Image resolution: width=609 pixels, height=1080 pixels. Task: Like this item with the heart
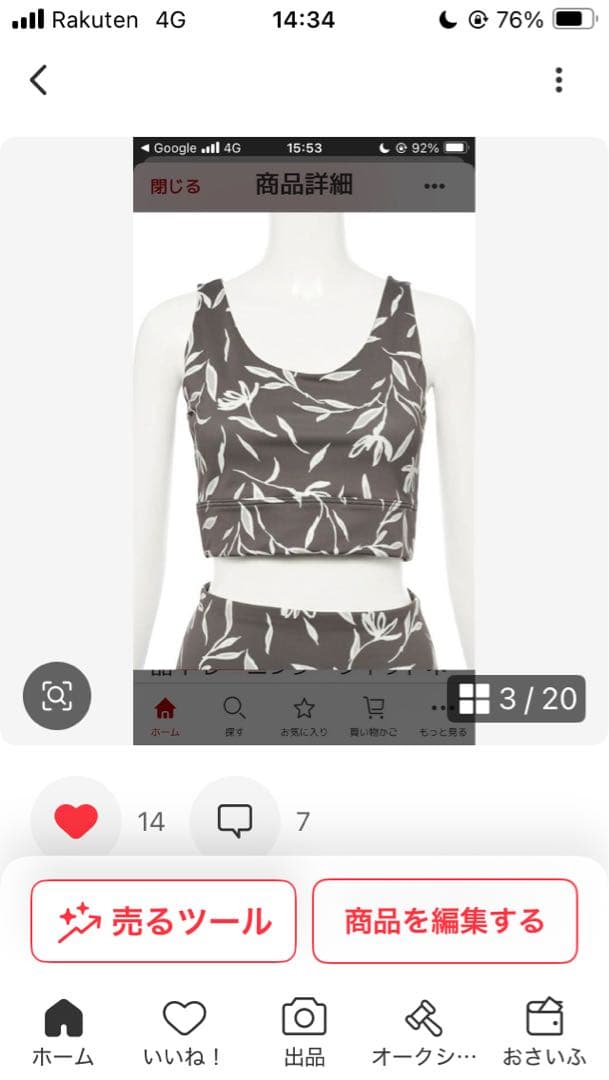[76, 822]
